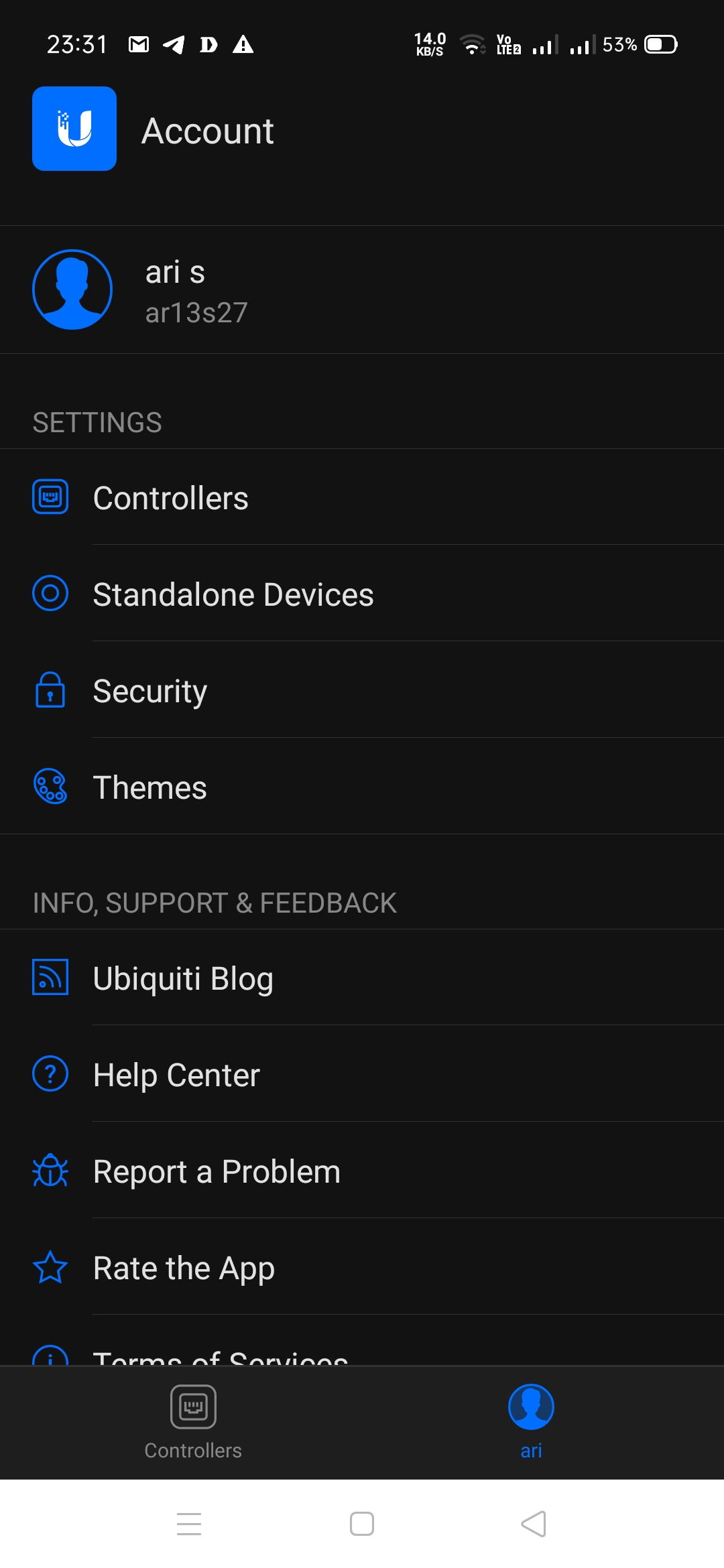Select the Report a Problem bug icon
This screenshot has width=724, height=1568.
[50, 1171]
